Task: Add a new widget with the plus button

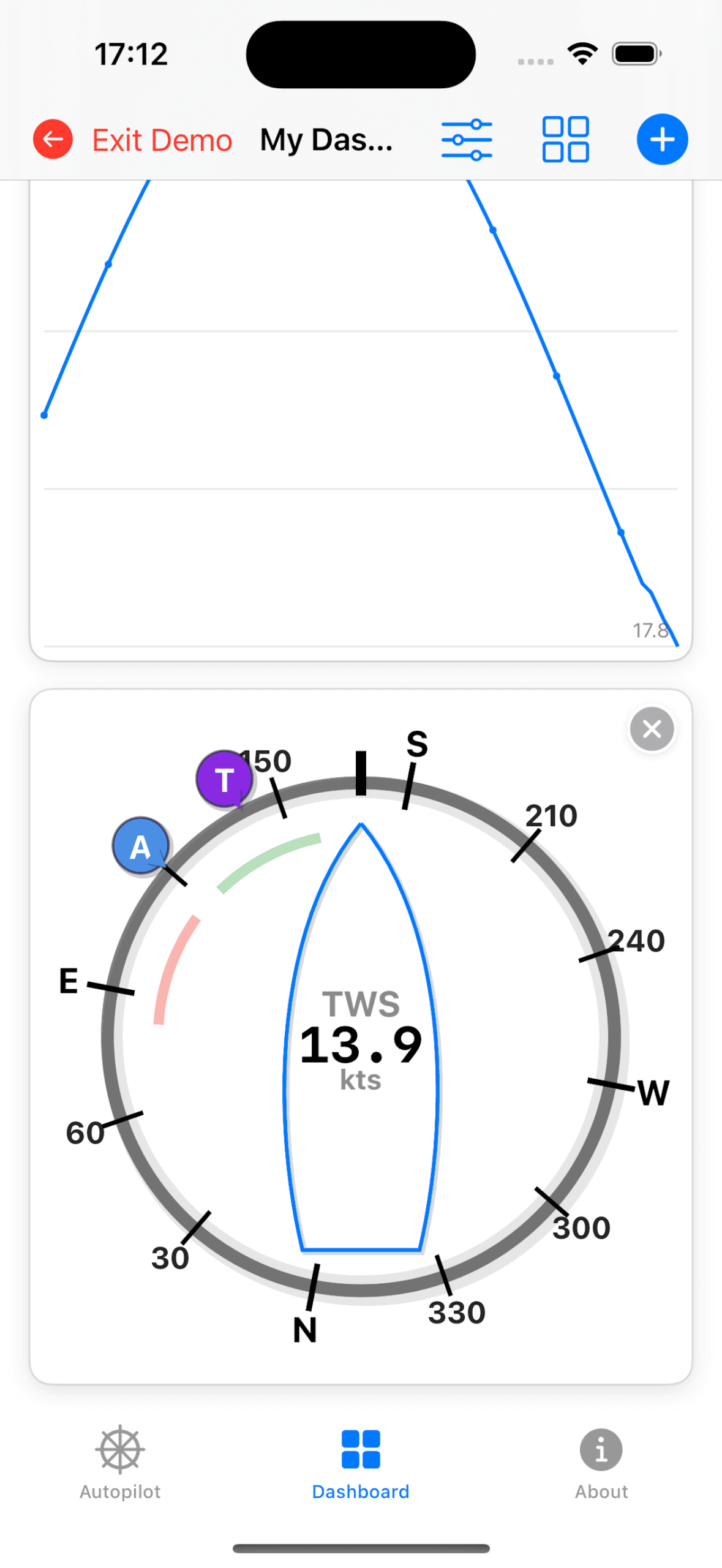Action: pyautogui.click(x=661, y=140)
